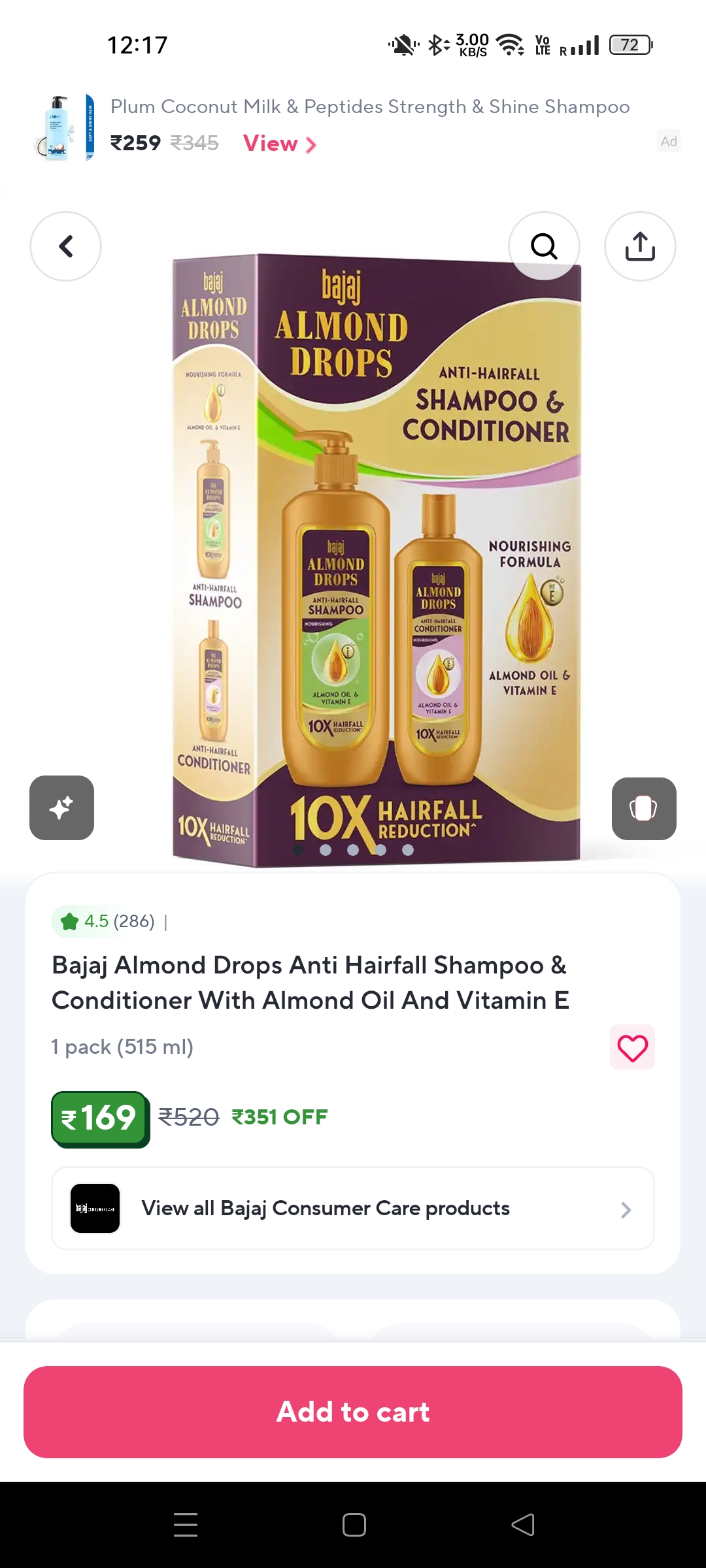Open the 4.5 star rating reviews
Viewport: 706px width, 1568px height.
(108, 921)
